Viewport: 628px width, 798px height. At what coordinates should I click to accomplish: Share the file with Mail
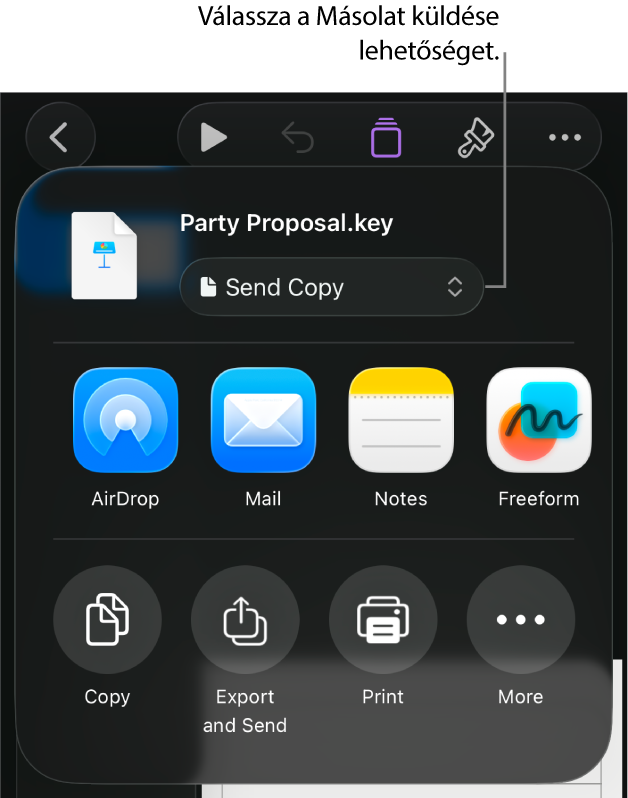263,420
